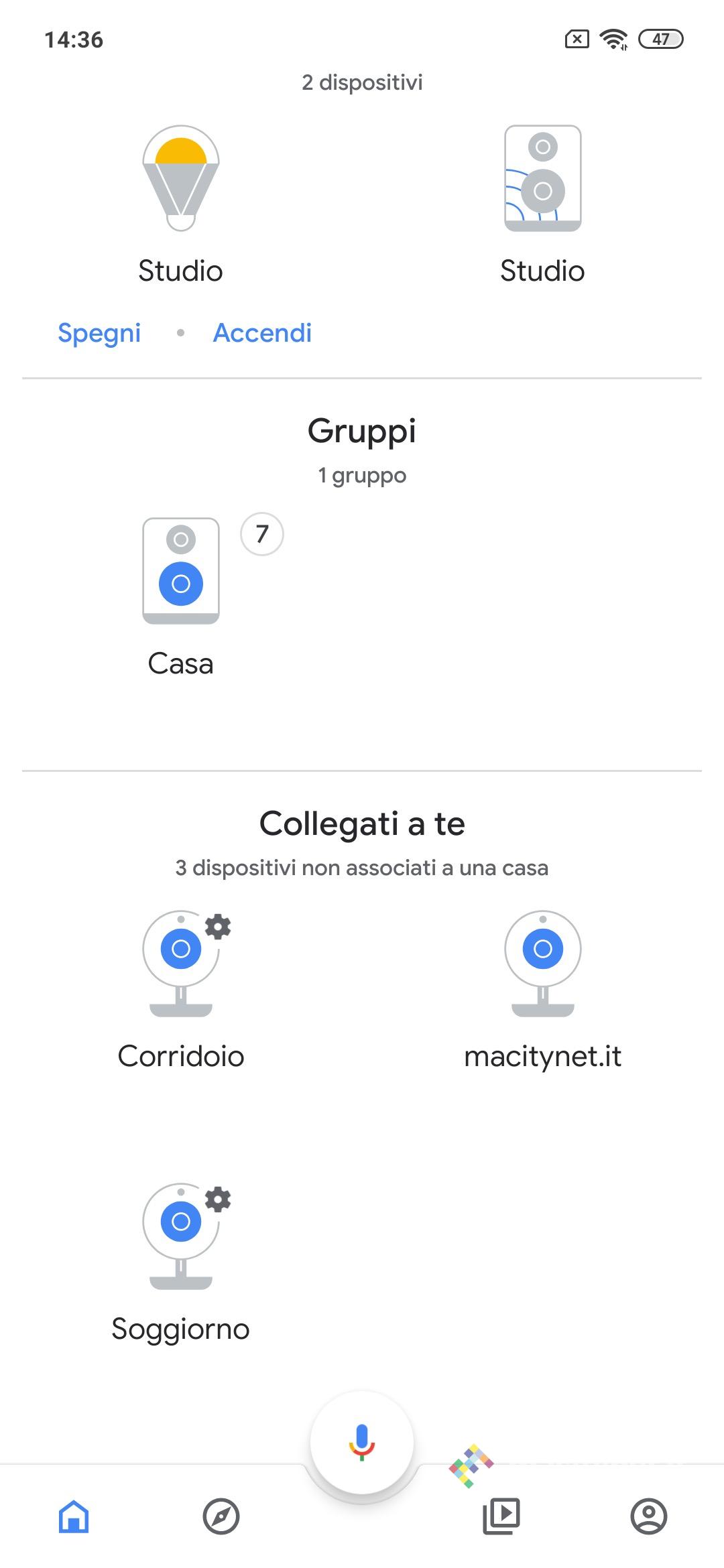Open the Studio light device
Screen dimensions: 724x1568
(180, 179)
